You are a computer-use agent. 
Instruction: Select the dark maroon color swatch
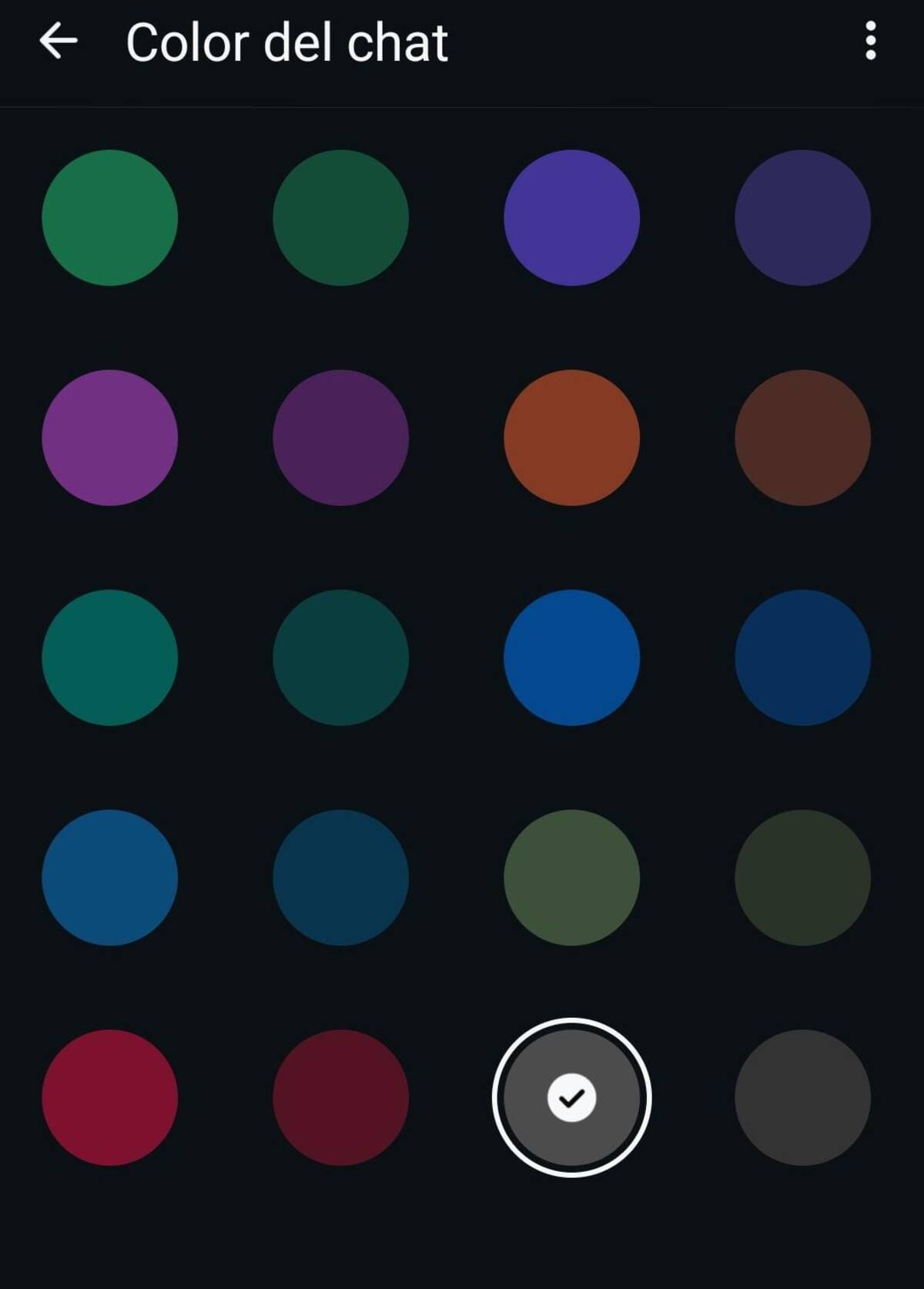(340, 1097)
